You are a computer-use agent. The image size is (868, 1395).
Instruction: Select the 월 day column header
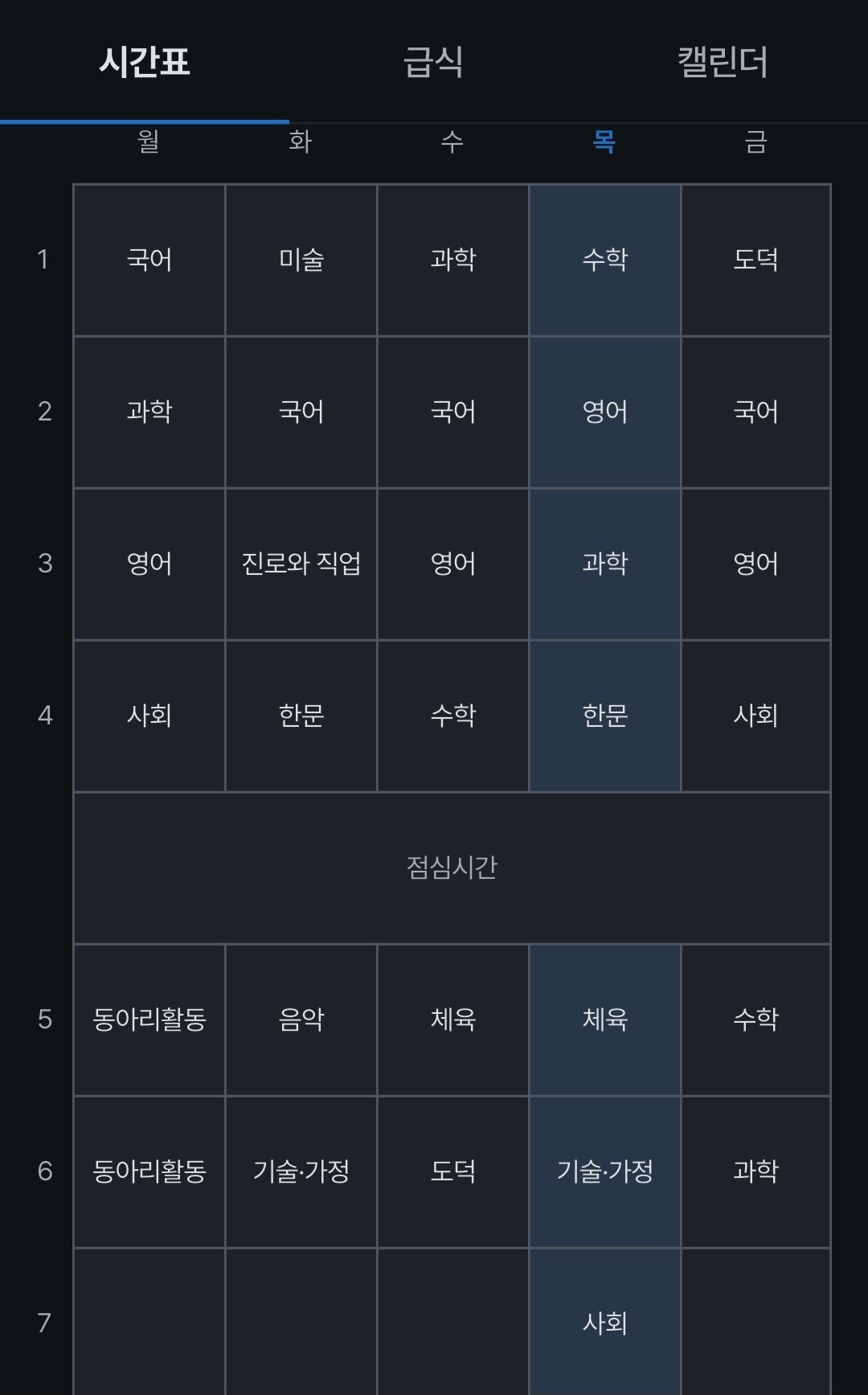tap(149, 142)
